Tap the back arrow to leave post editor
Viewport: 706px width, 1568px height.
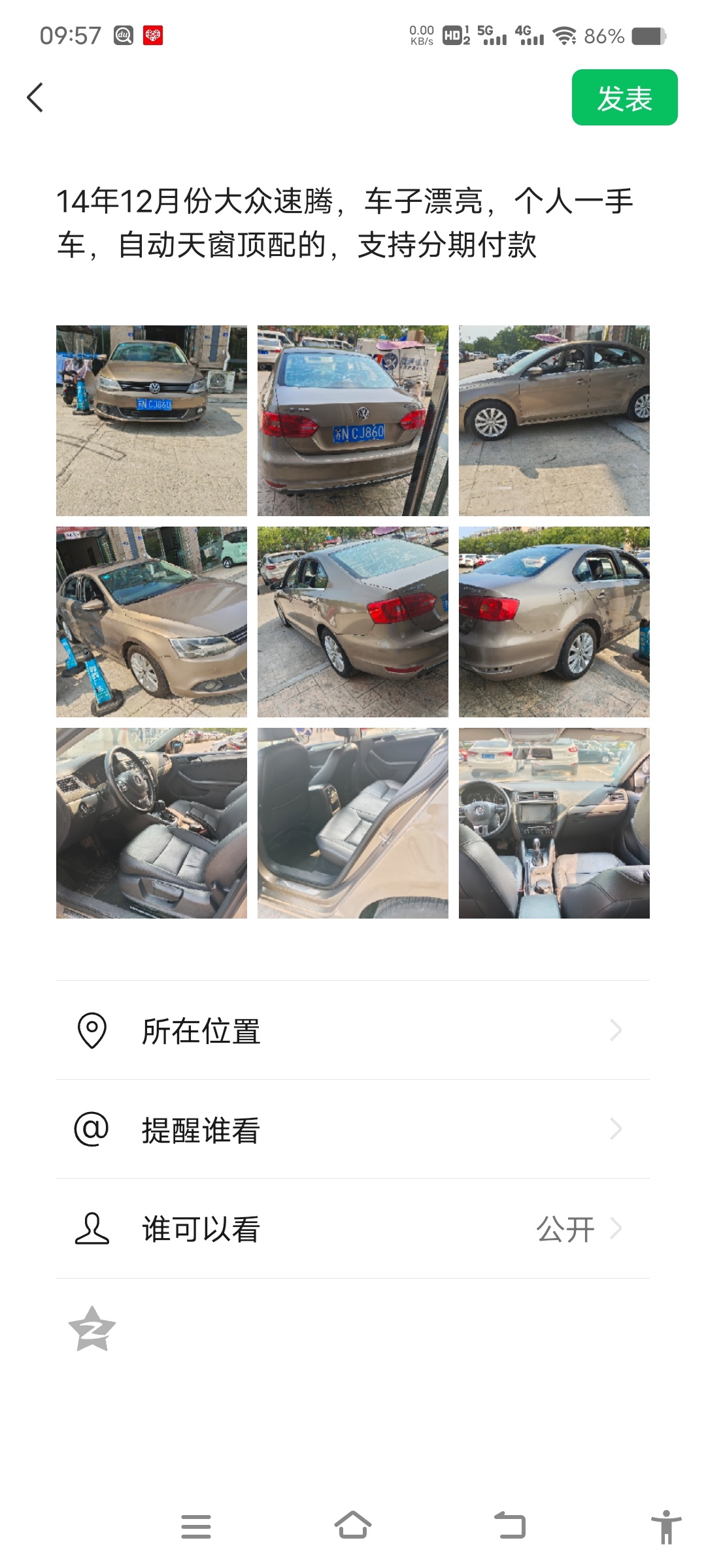tap(35, 98)
